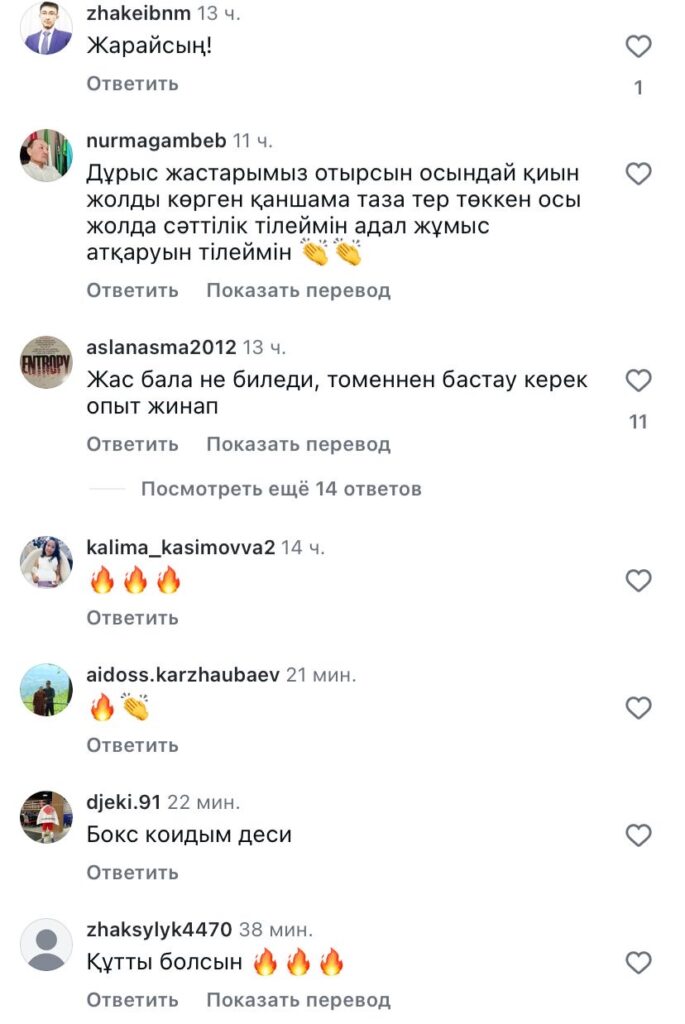Like kalima_kasimovva2's comment

pos(638,580)
